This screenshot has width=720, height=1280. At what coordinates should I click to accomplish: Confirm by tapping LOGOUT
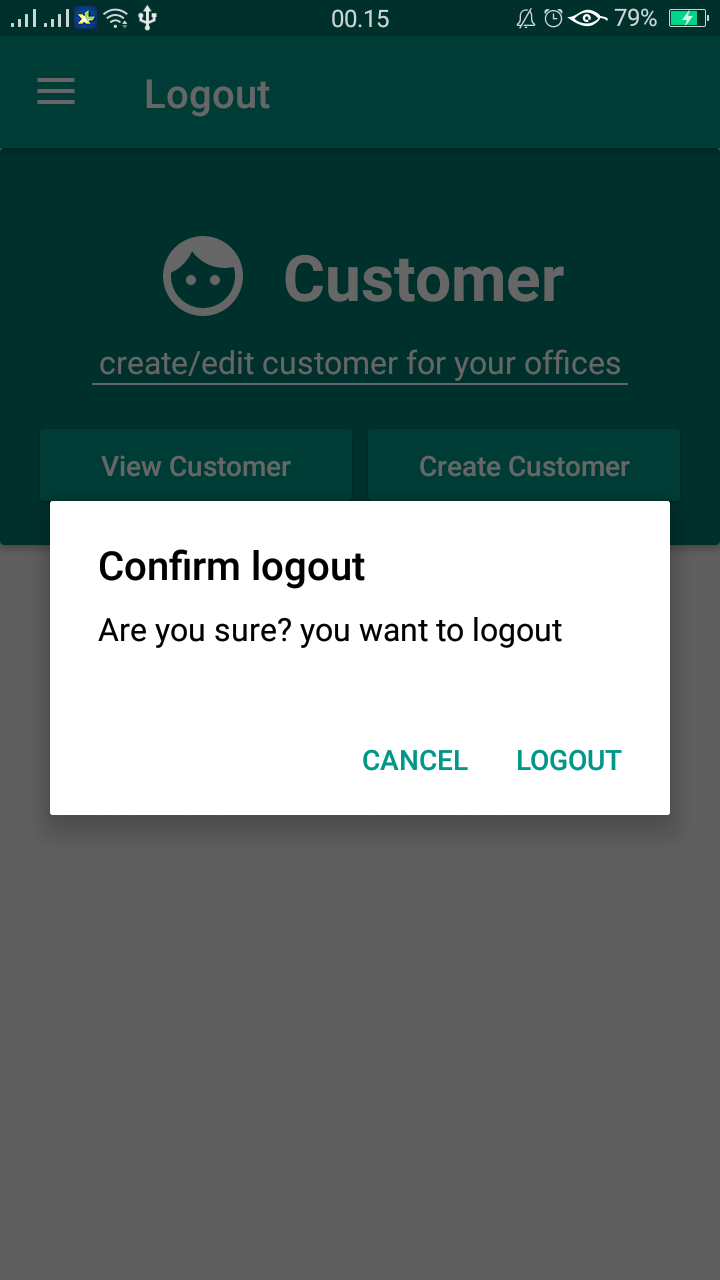coord(568,761)
